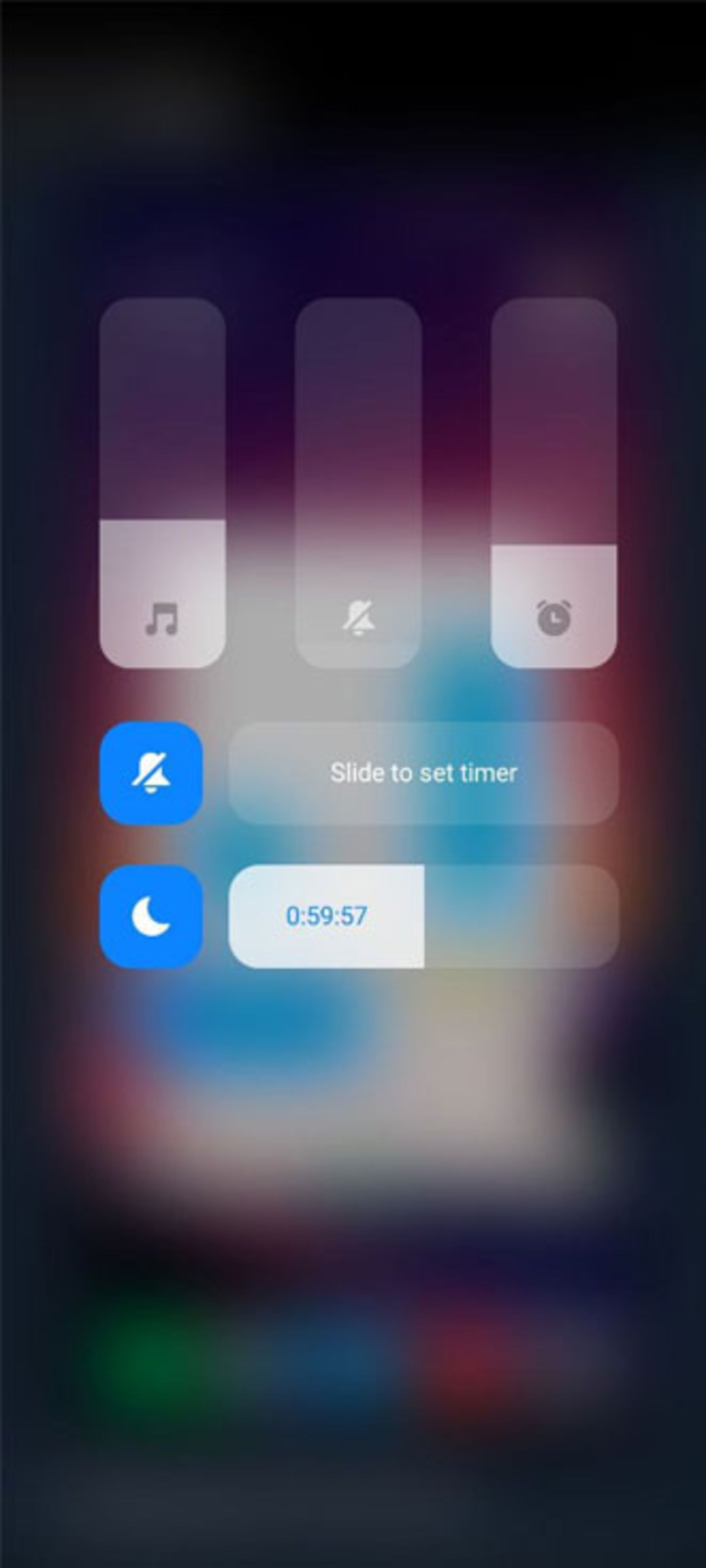This screenshot has width=706, height=1568.
Task: Toggle Do Not Disturb moon button
Action: [x=151, y=916]
